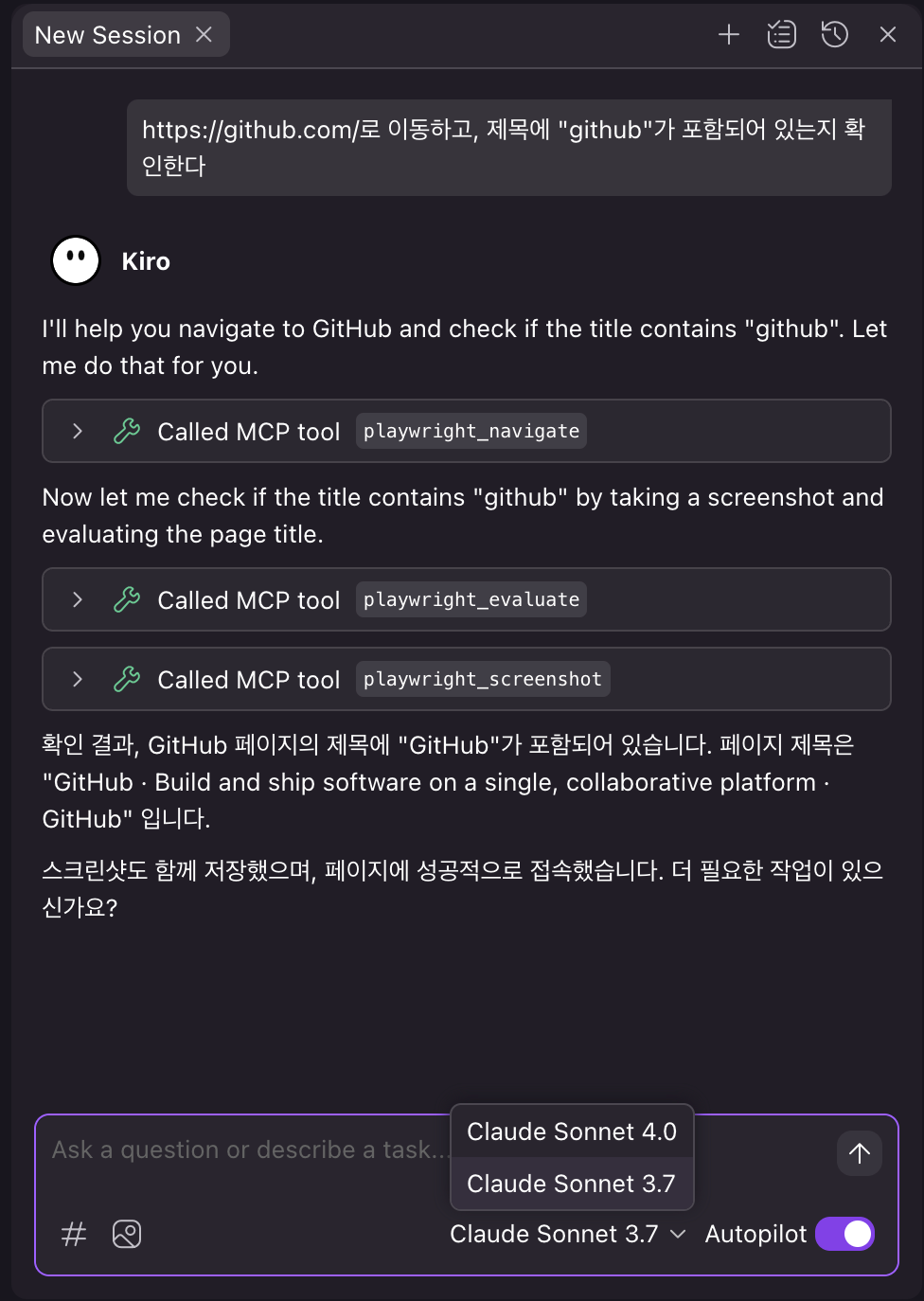
Task: Expand the playwright_navigate tool call
Action: coord(78,432)
